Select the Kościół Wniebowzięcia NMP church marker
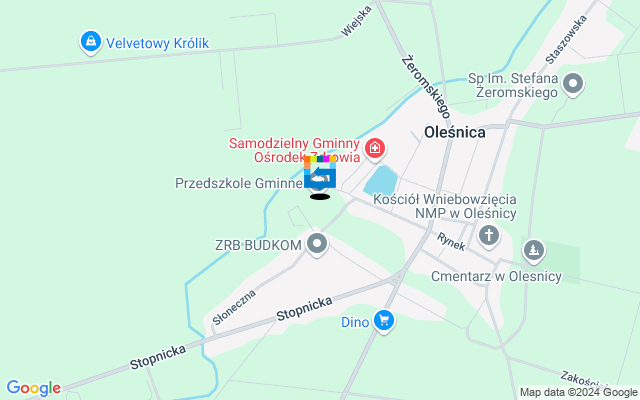640x400 pixels. (x=489, y=236)
